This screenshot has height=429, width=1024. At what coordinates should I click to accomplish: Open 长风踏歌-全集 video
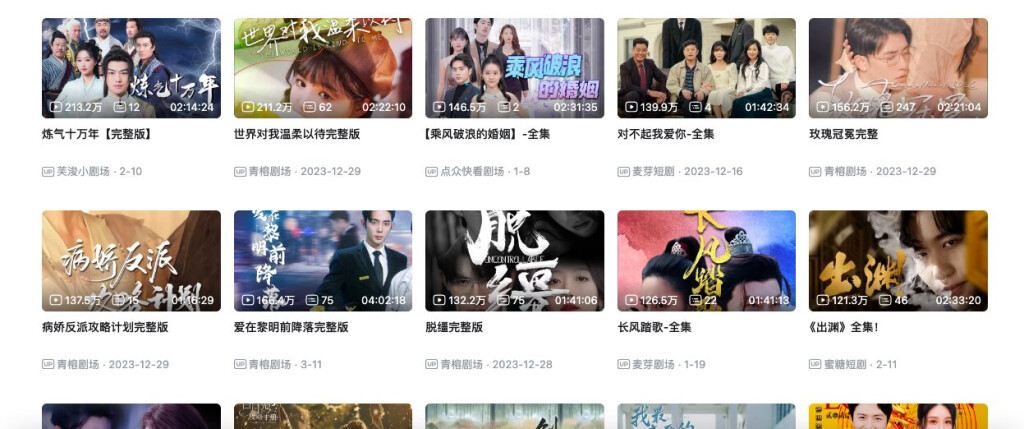706,260
